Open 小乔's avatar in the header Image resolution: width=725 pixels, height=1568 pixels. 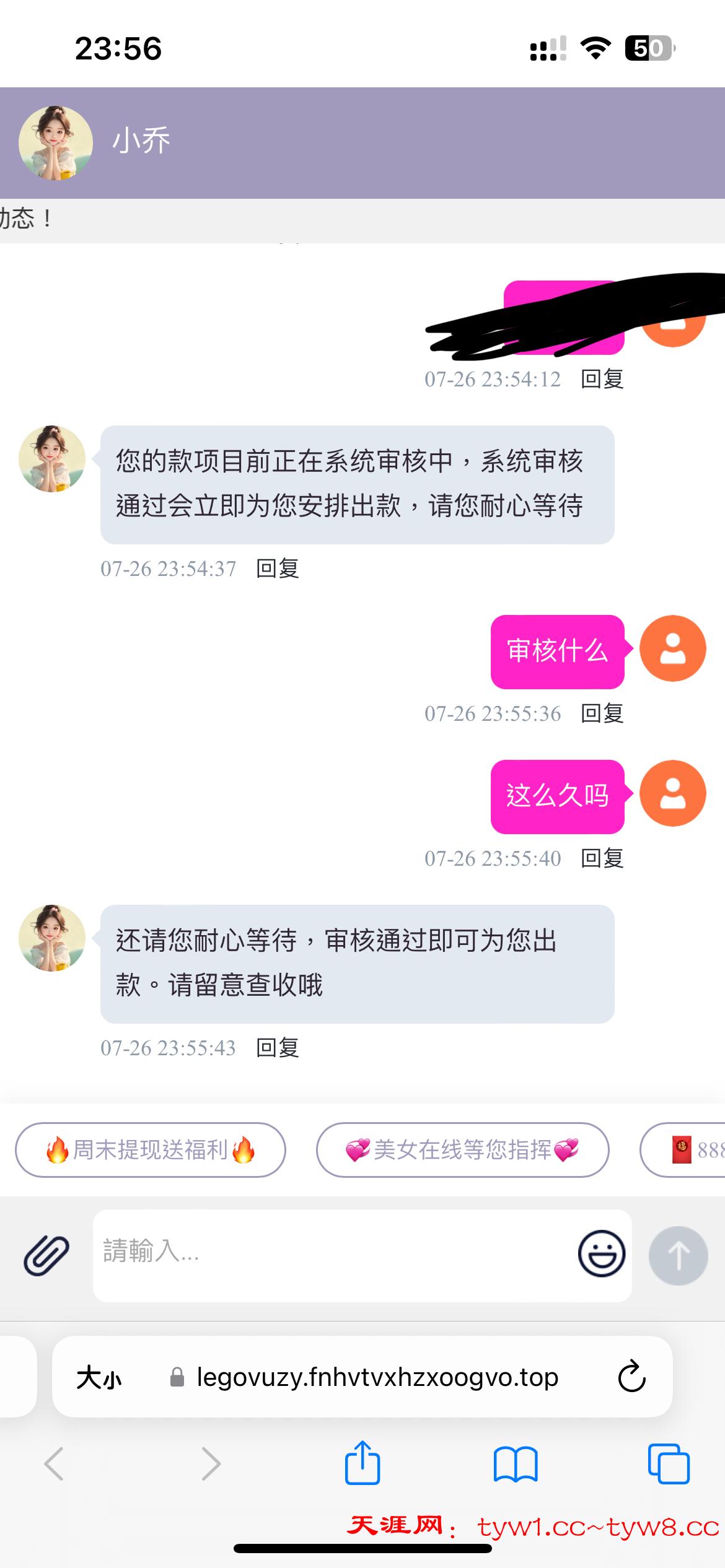tap(56, 143)
